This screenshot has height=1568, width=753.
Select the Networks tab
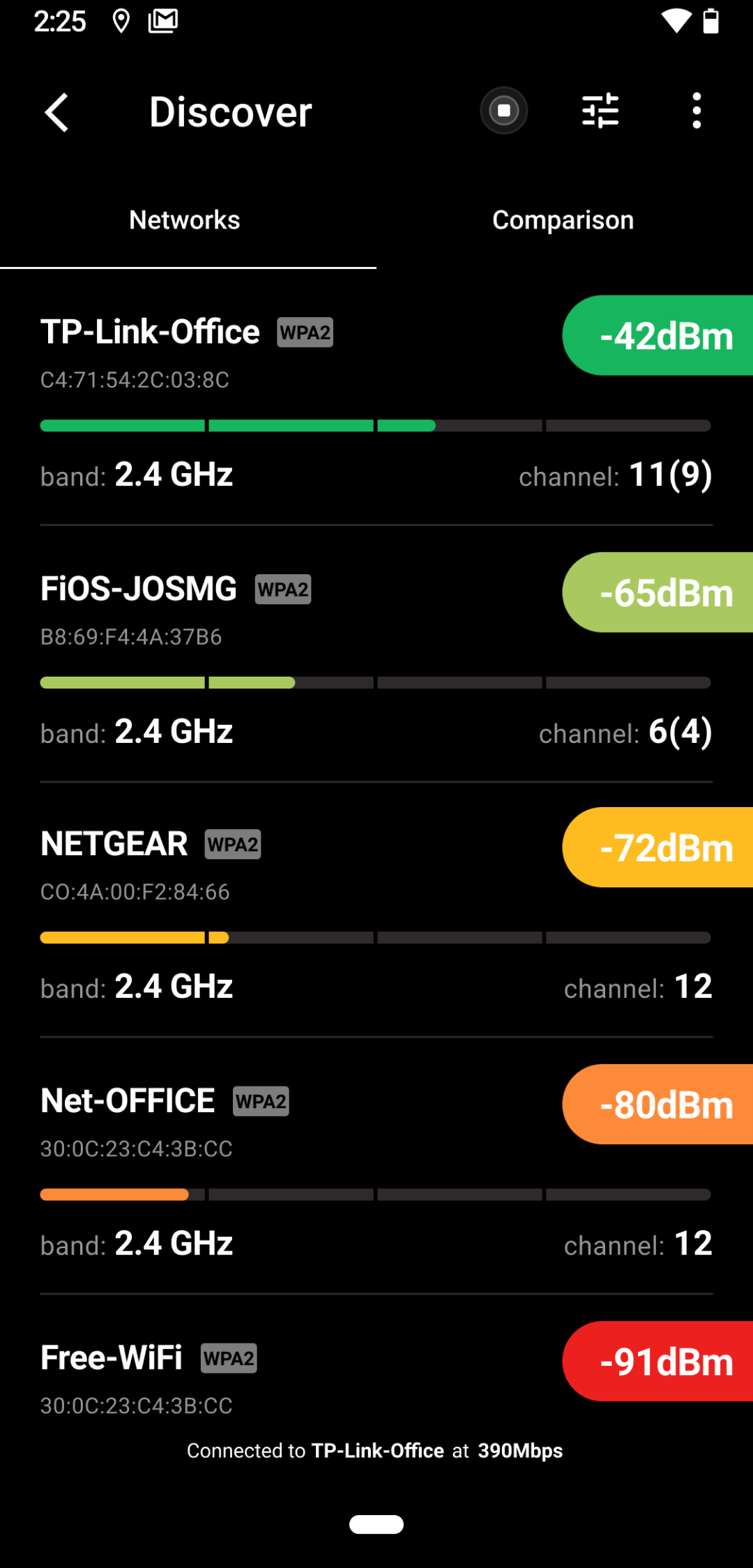click(185, 220)
